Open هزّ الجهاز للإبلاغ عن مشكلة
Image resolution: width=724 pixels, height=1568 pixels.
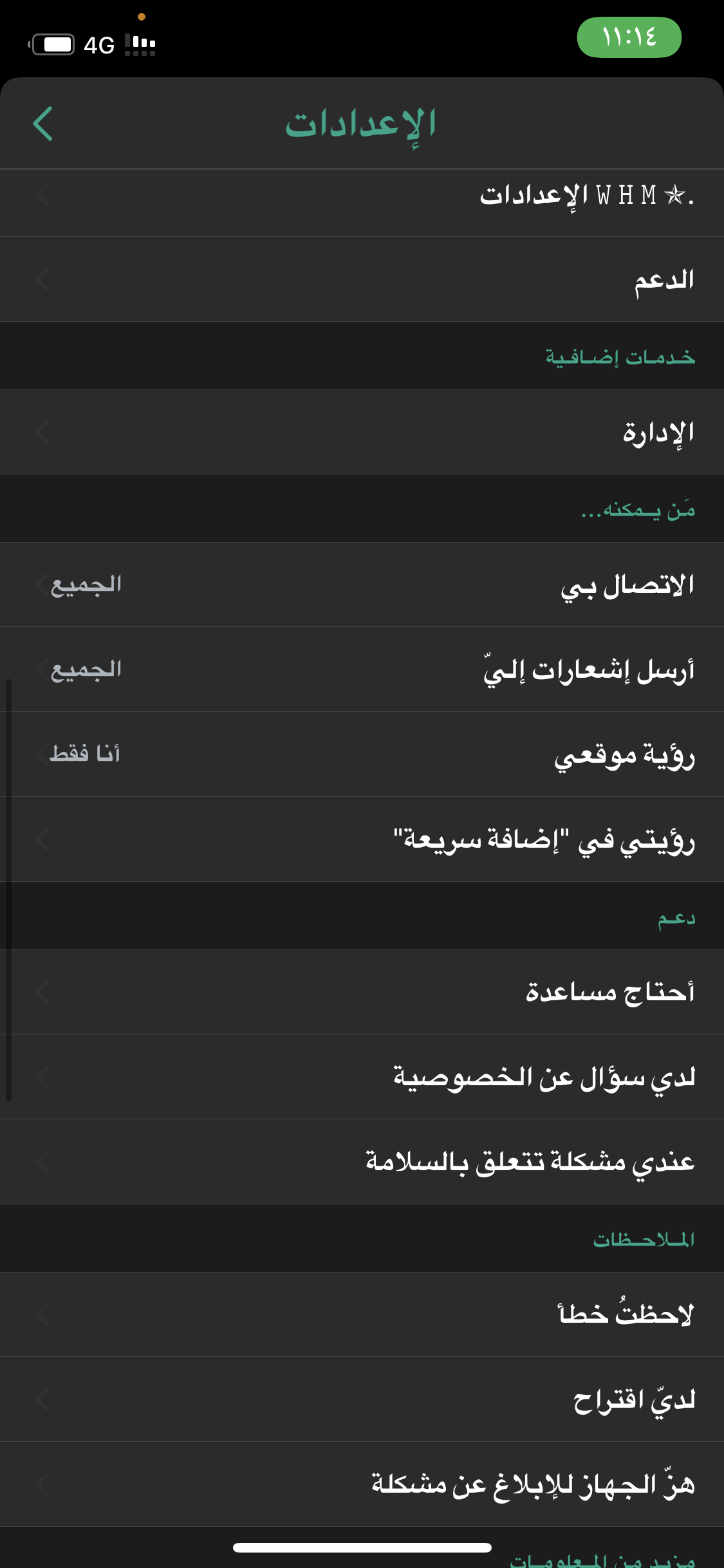[362, 1484]
